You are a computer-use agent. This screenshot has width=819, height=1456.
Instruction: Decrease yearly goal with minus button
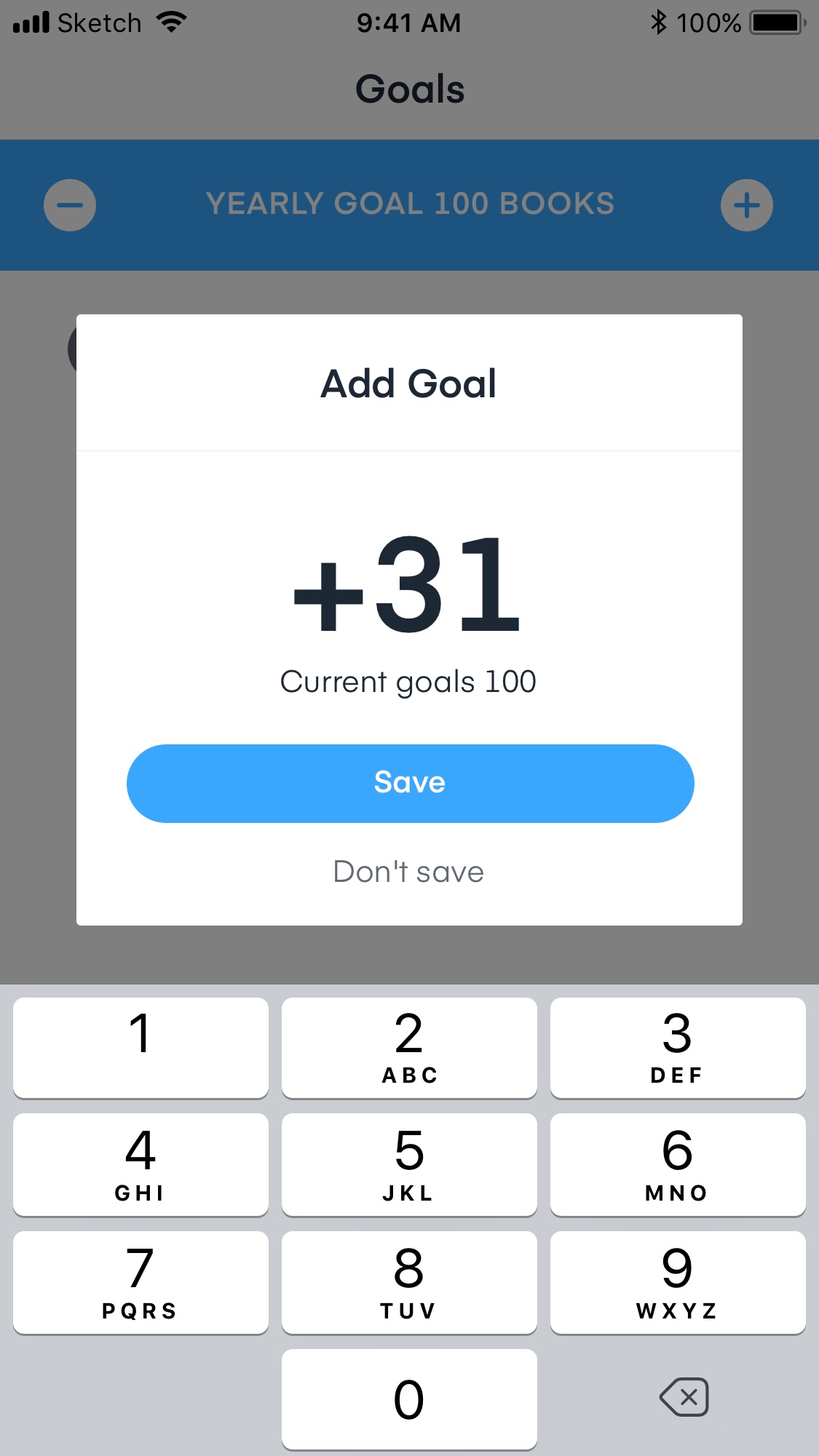[70, 205]
